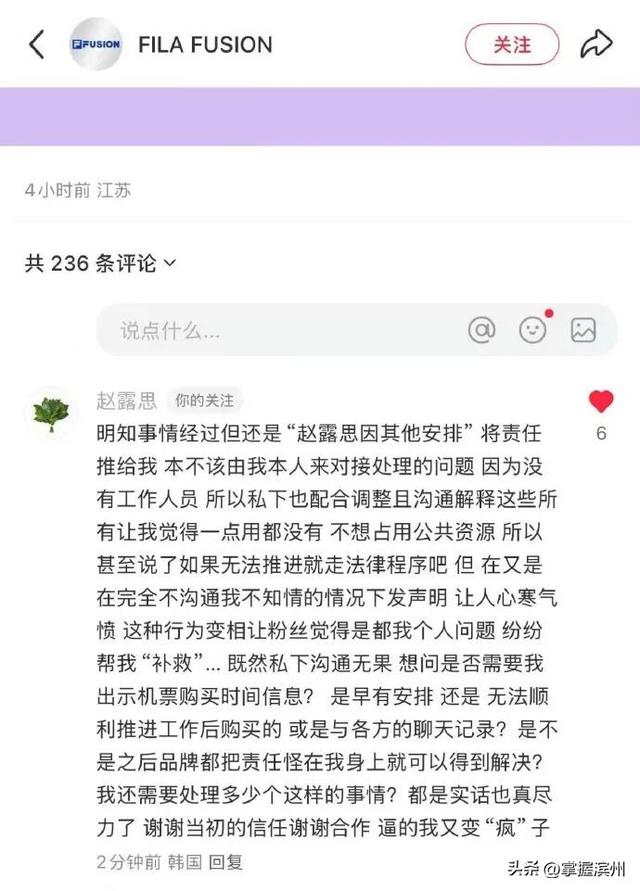Open the FILA FUSION profile avatar
This screenshot has width=640, height=891.
tap(96, 45)
